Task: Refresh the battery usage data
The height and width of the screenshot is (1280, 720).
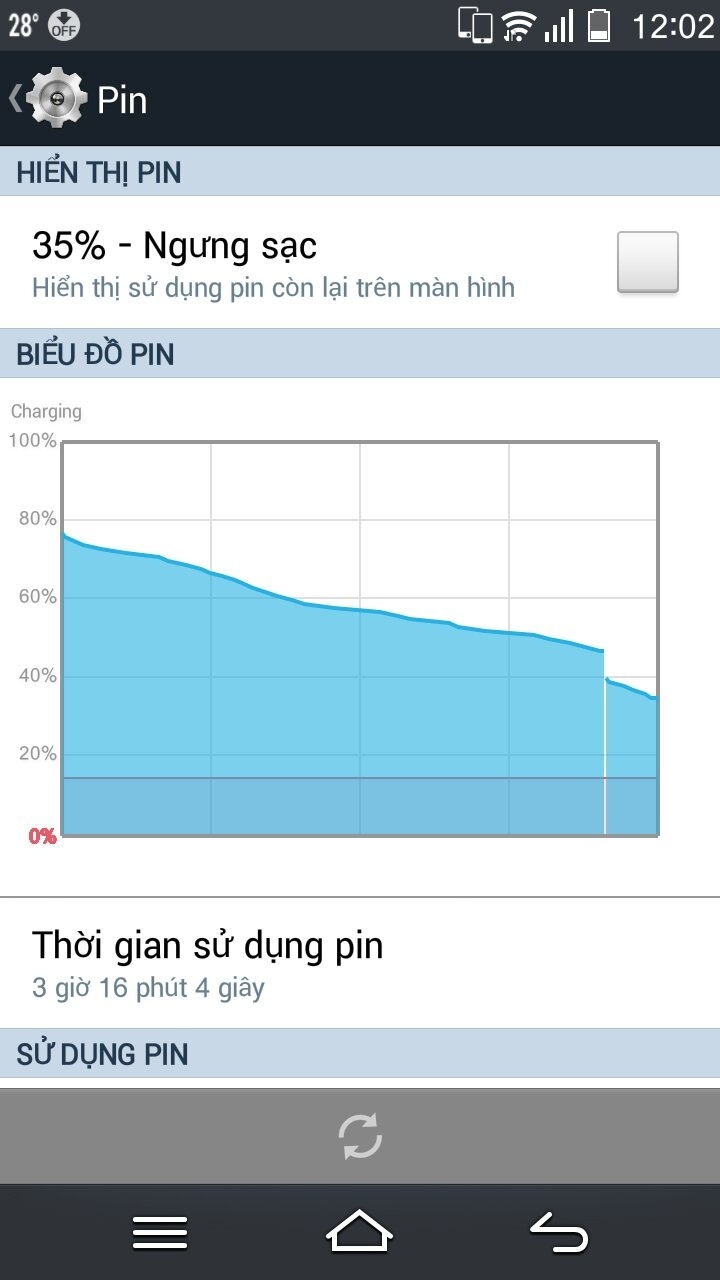Action: click(360, 1136)
